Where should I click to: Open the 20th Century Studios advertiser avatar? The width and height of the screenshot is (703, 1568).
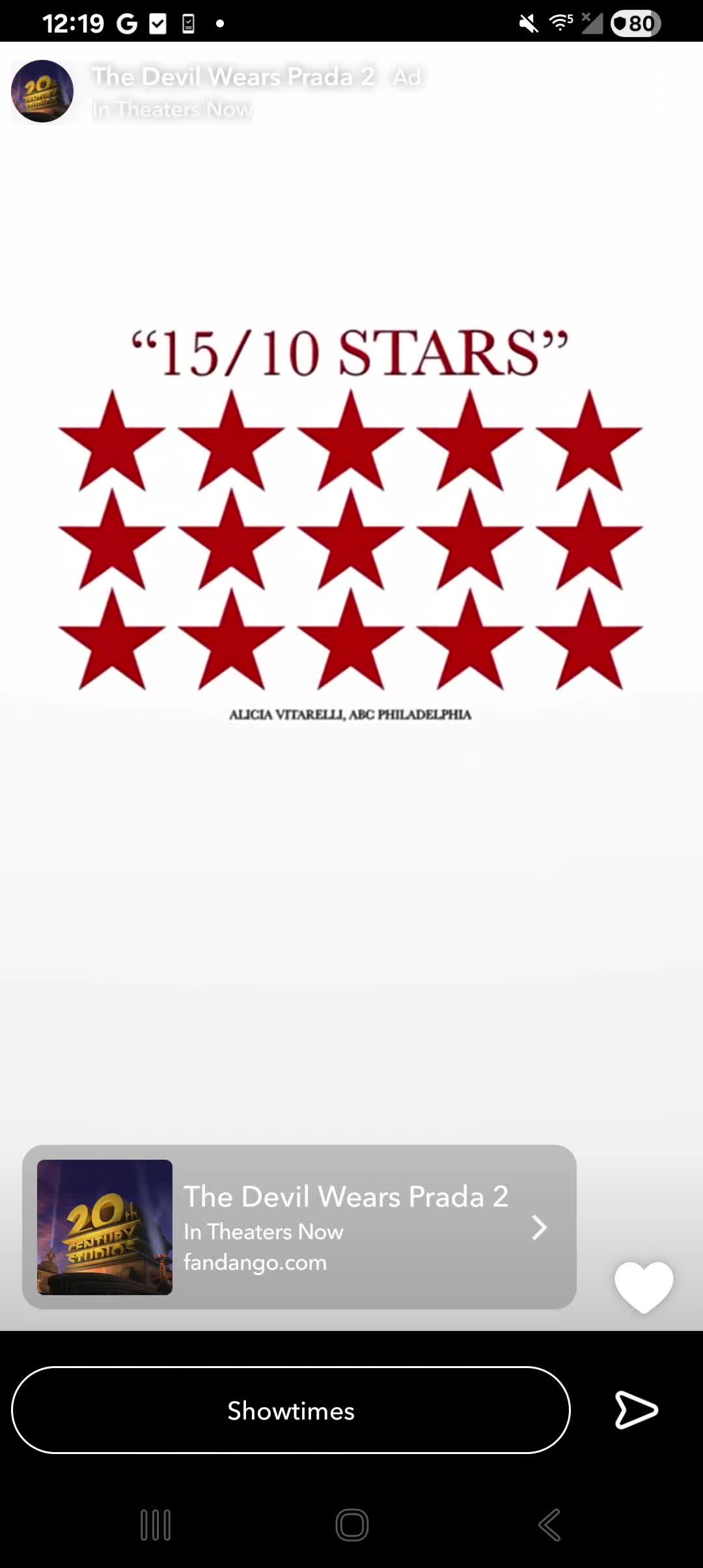click(42, 91)
